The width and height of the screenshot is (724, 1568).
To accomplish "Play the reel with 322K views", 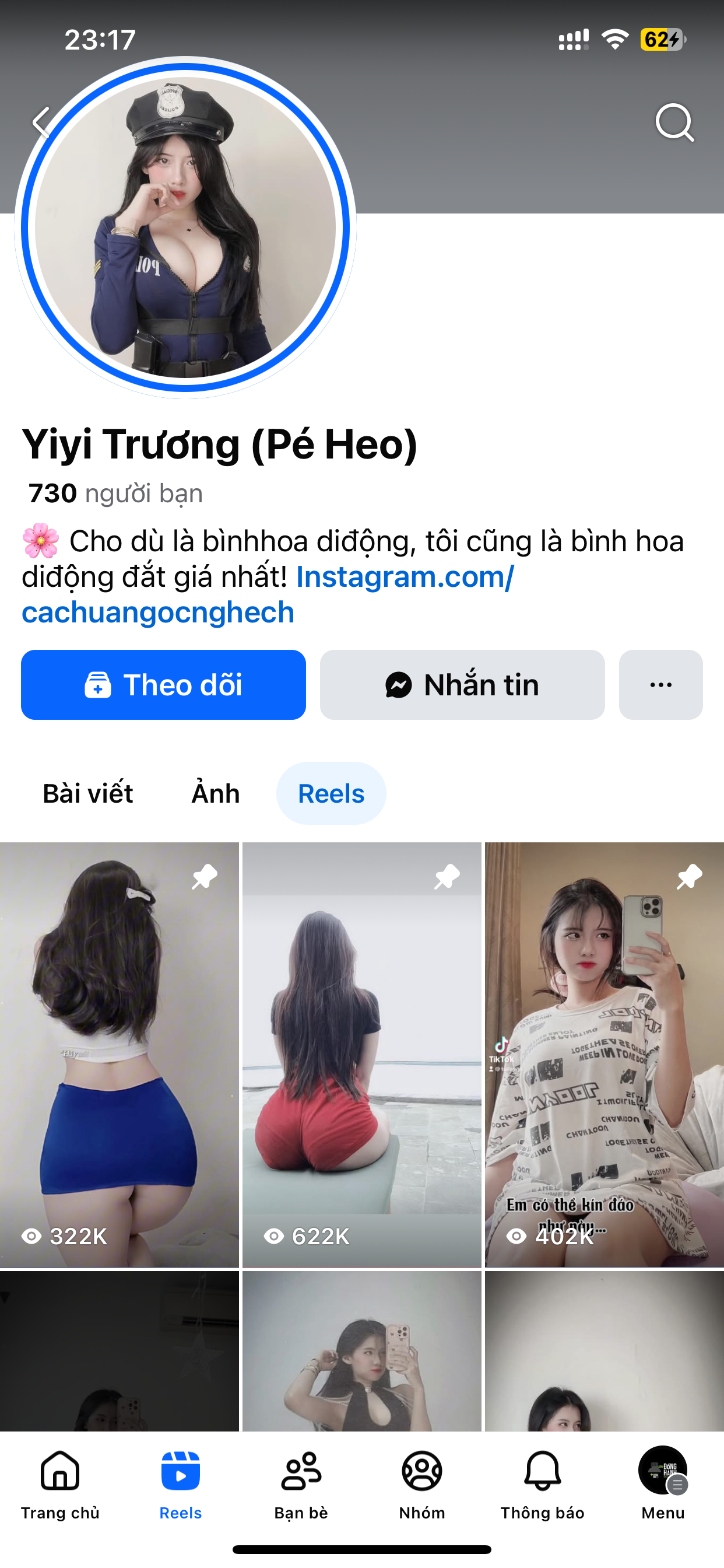I will tap(120, 1053).
